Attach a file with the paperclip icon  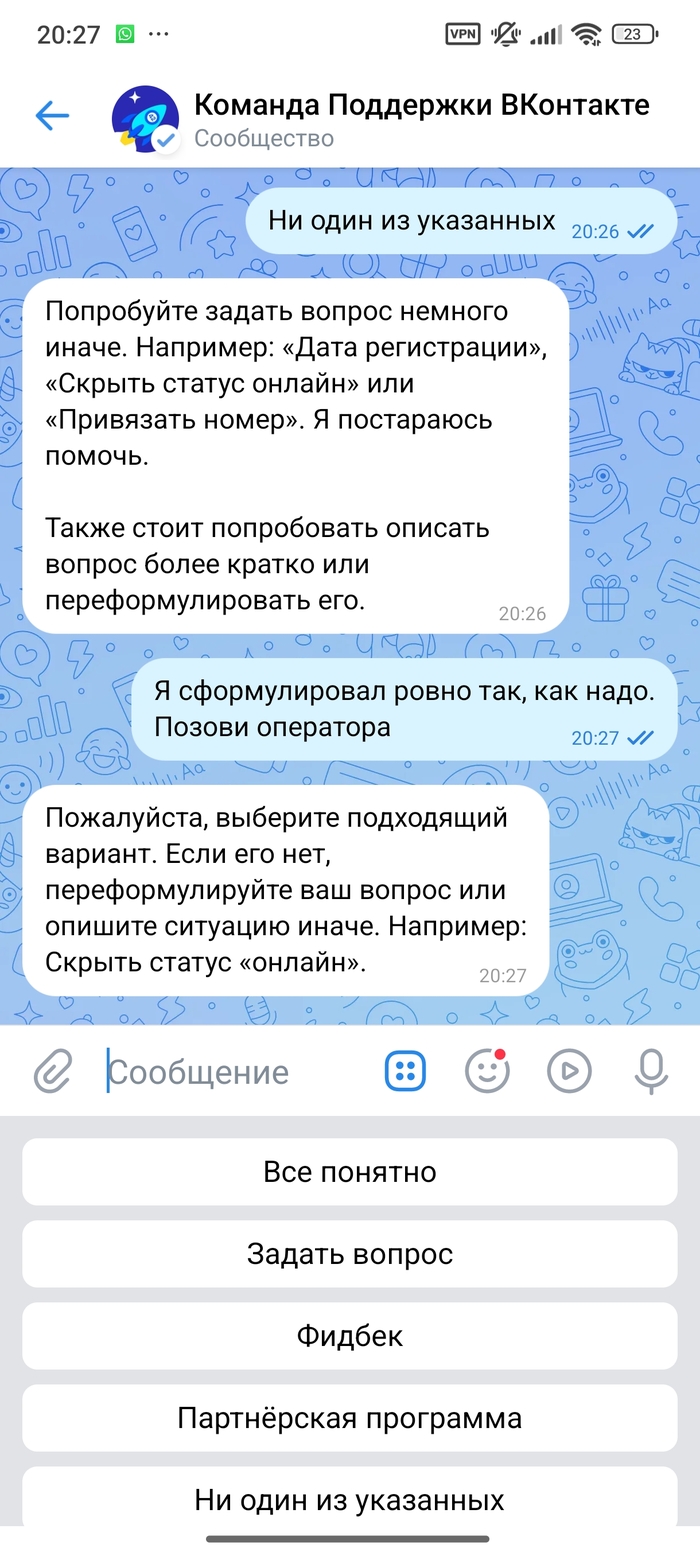point(52,1072)
